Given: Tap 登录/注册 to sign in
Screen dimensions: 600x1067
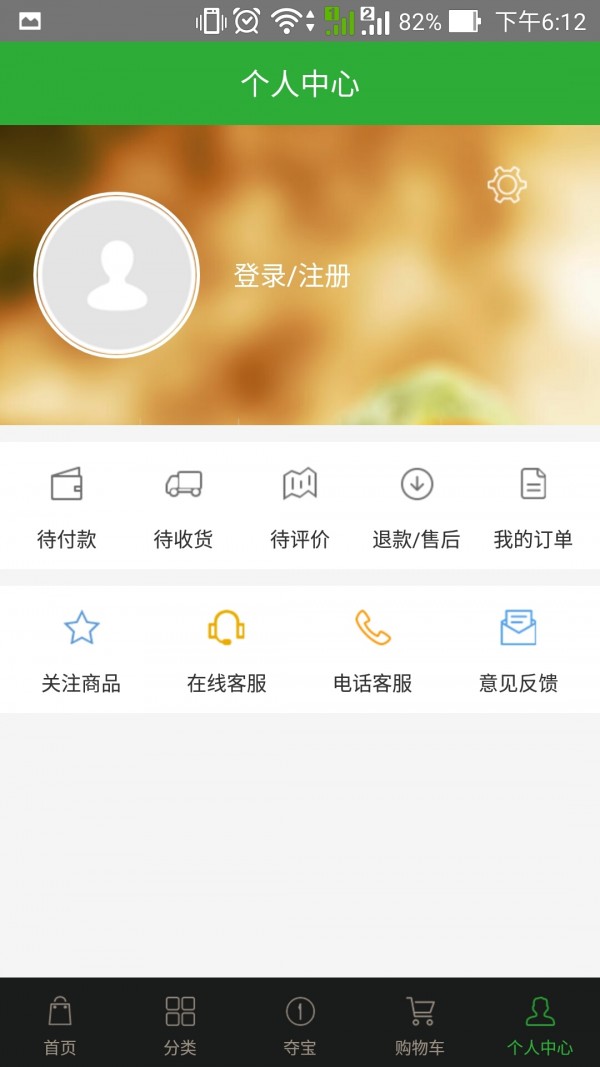Looking at the screenshot, I should [x=292, y=276].
